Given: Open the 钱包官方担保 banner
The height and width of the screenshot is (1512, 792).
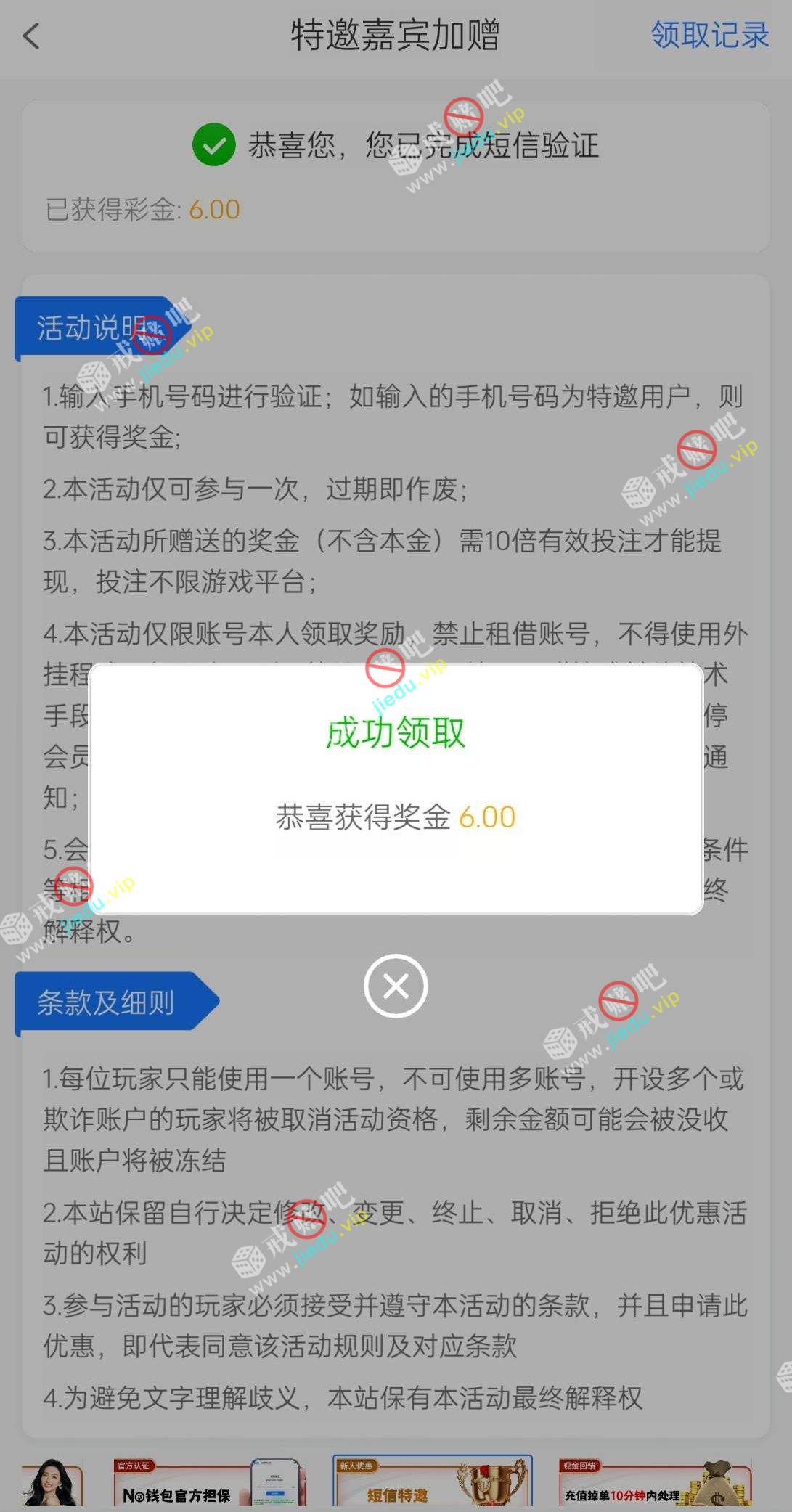Looking at the screenshot, I should [208, 1484].
